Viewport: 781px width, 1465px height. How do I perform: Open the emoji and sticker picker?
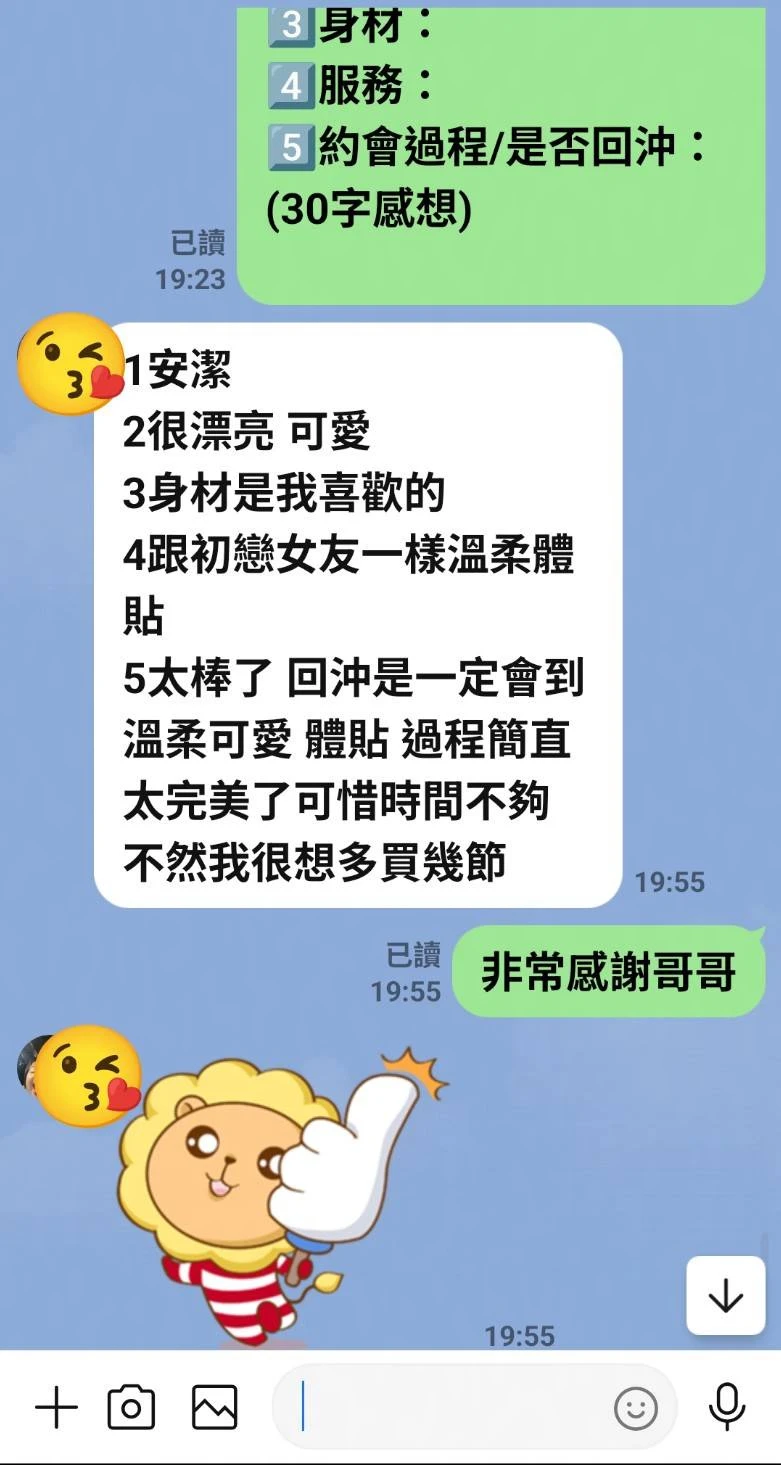pyautogui.click(x=635, y=1409)
